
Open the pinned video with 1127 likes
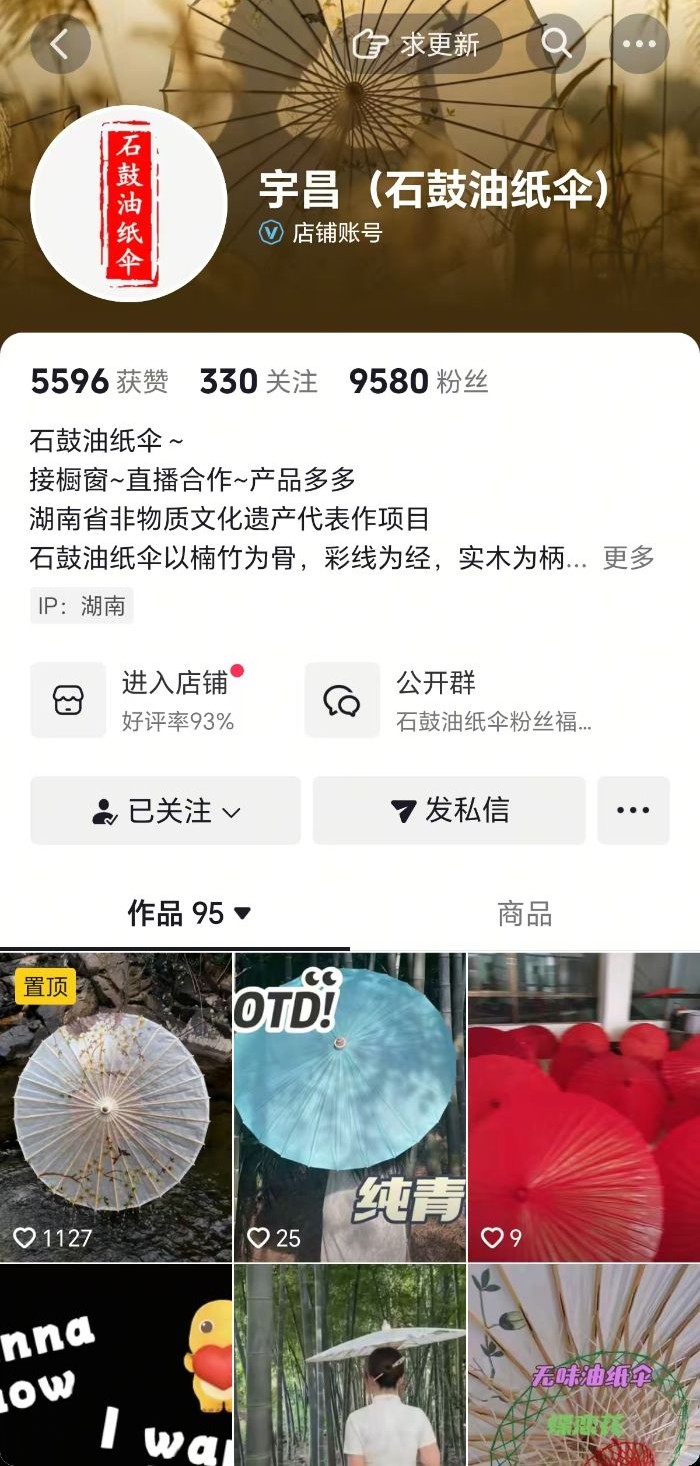115,1106
